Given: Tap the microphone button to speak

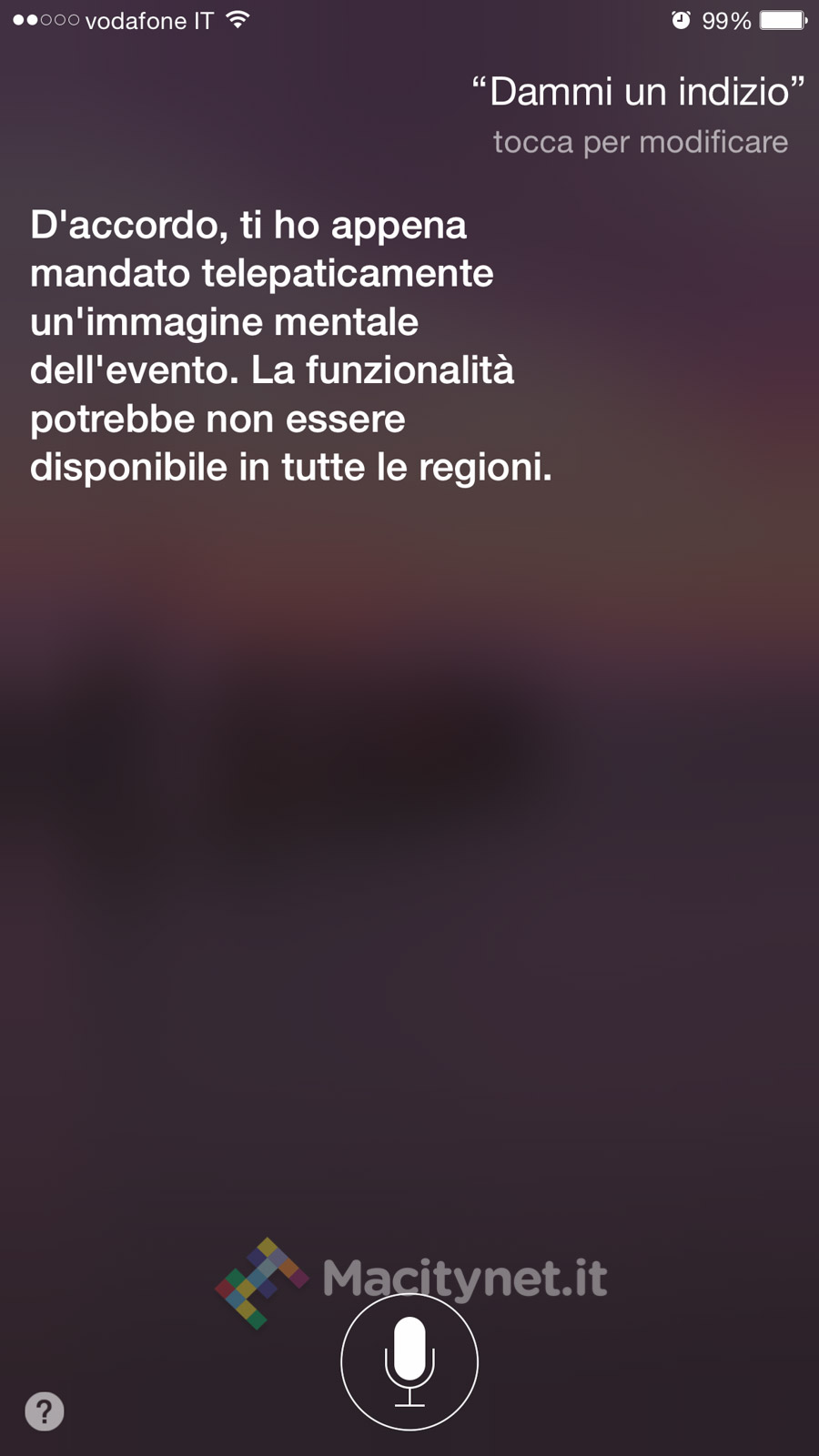Looking at the screenshot, I should pyautogui.click(x=409, y=1361).
